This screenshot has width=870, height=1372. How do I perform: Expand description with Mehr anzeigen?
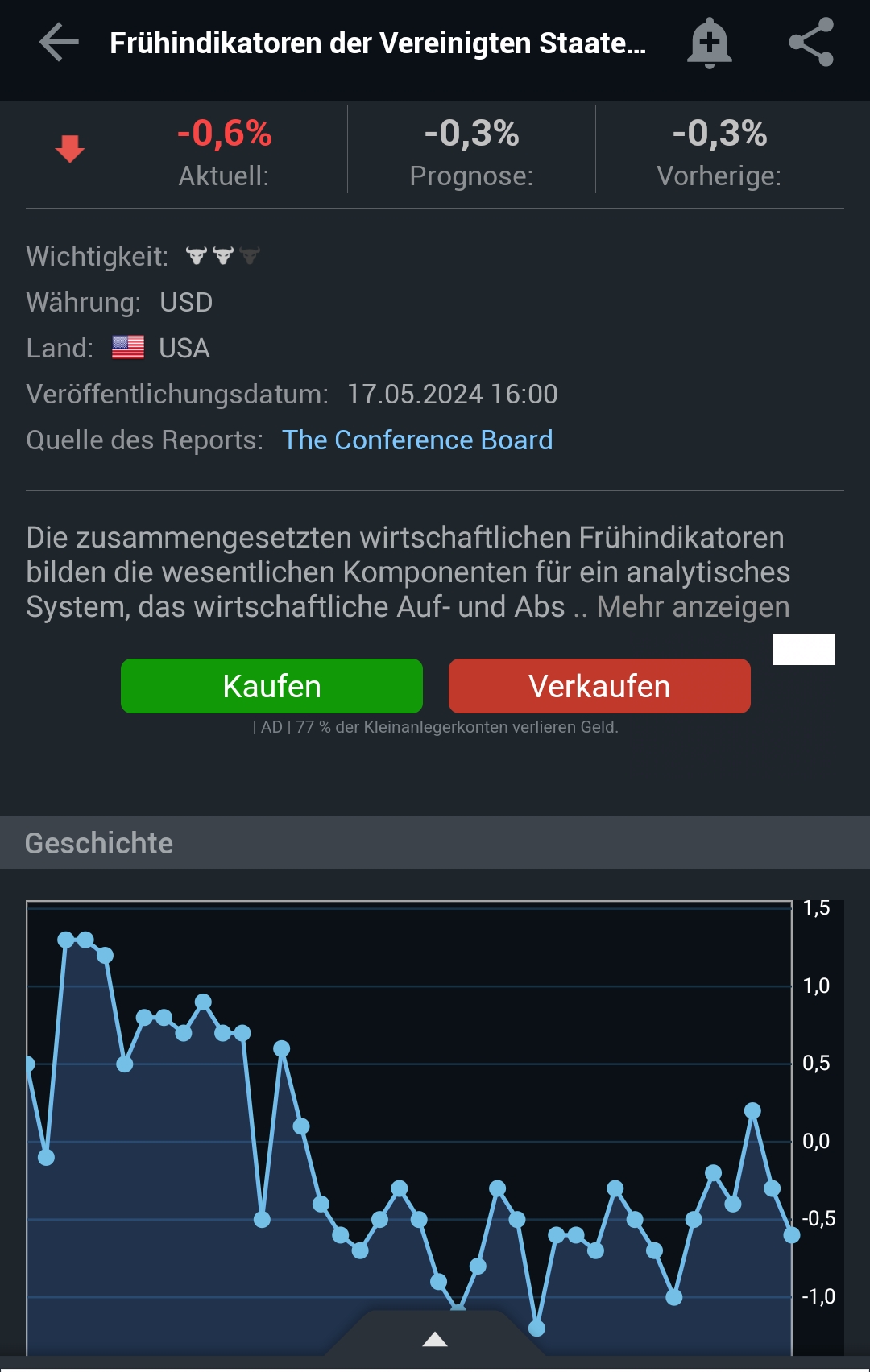pos(693,607)
